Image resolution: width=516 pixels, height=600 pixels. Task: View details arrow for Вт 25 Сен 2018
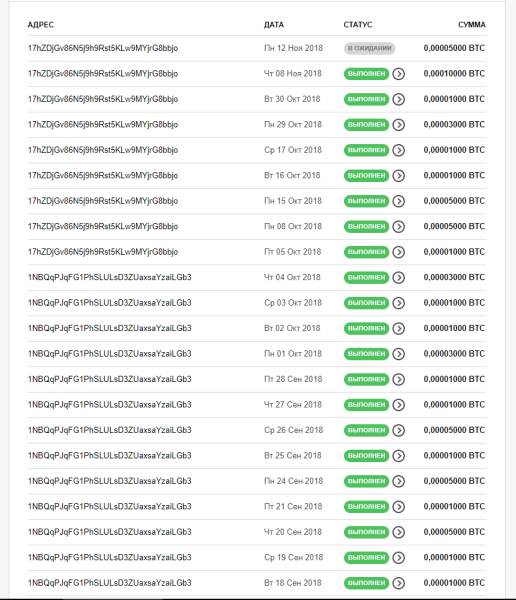[x=398, y=456]
